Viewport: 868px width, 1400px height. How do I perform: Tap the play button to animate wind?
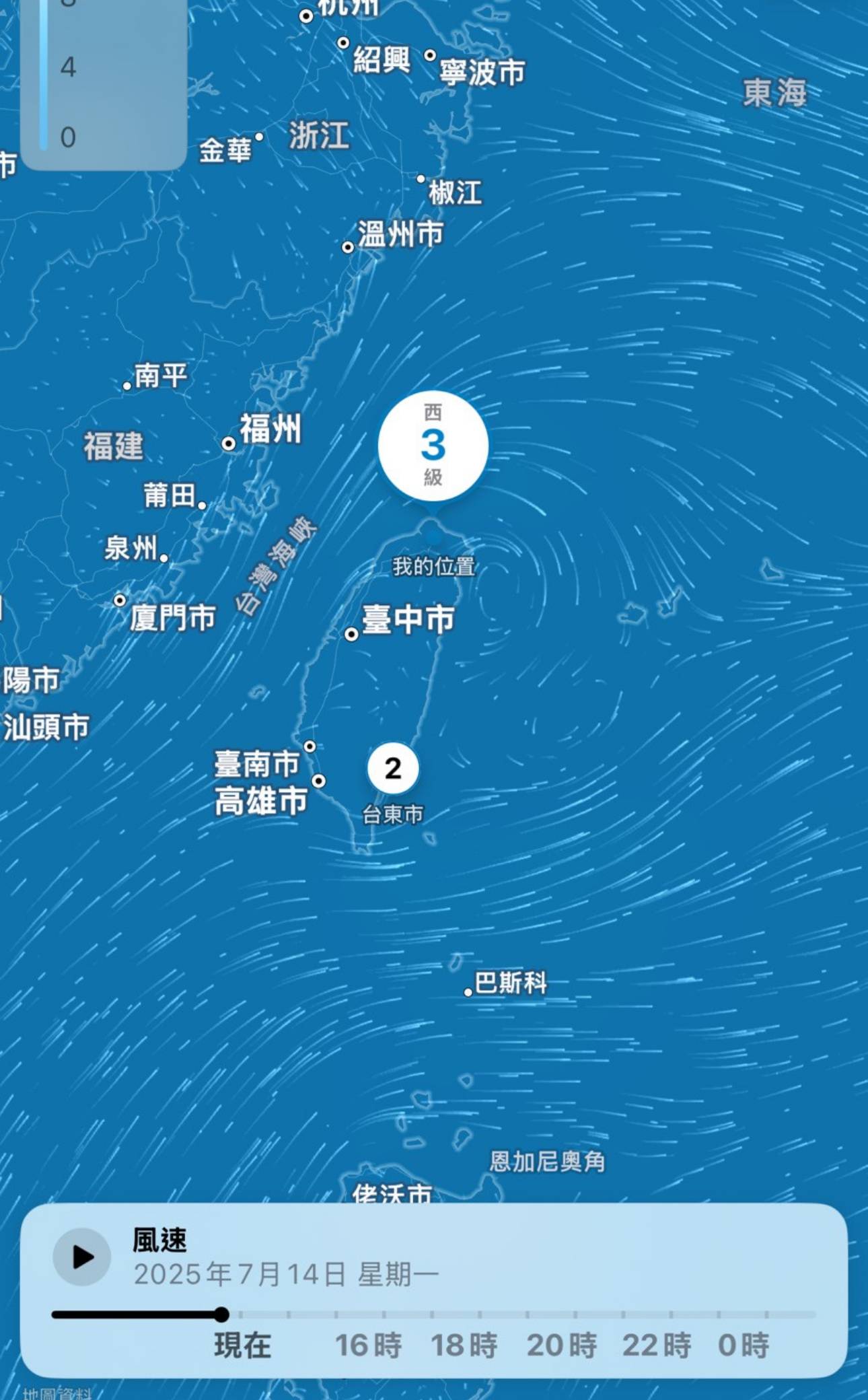[x=83, y=1257]
